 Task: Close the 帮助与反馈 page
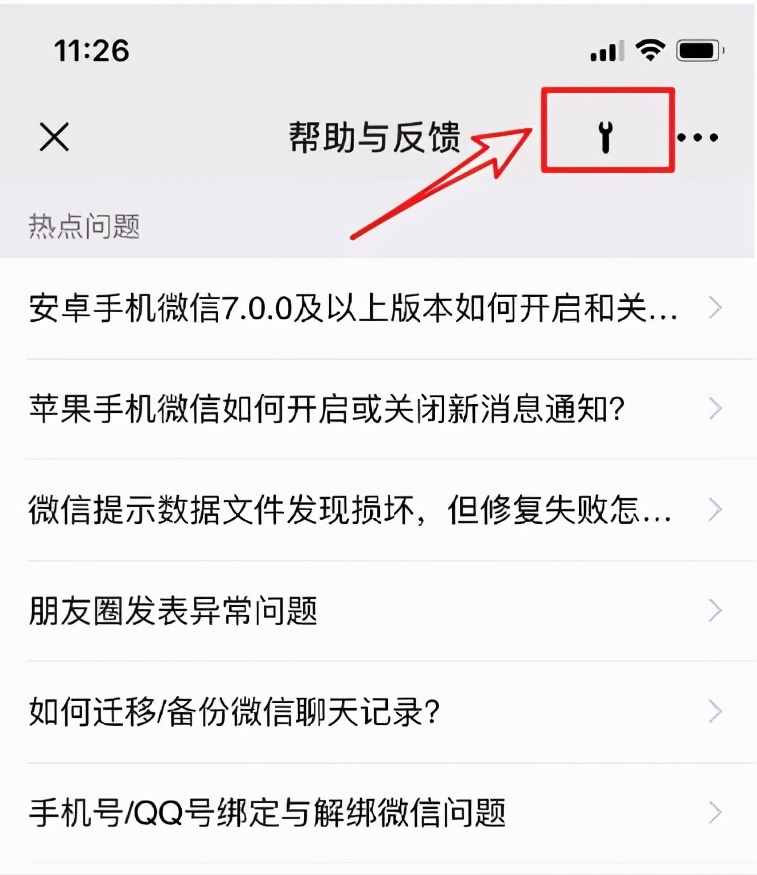pyautogui.click(x=54, y=137)
